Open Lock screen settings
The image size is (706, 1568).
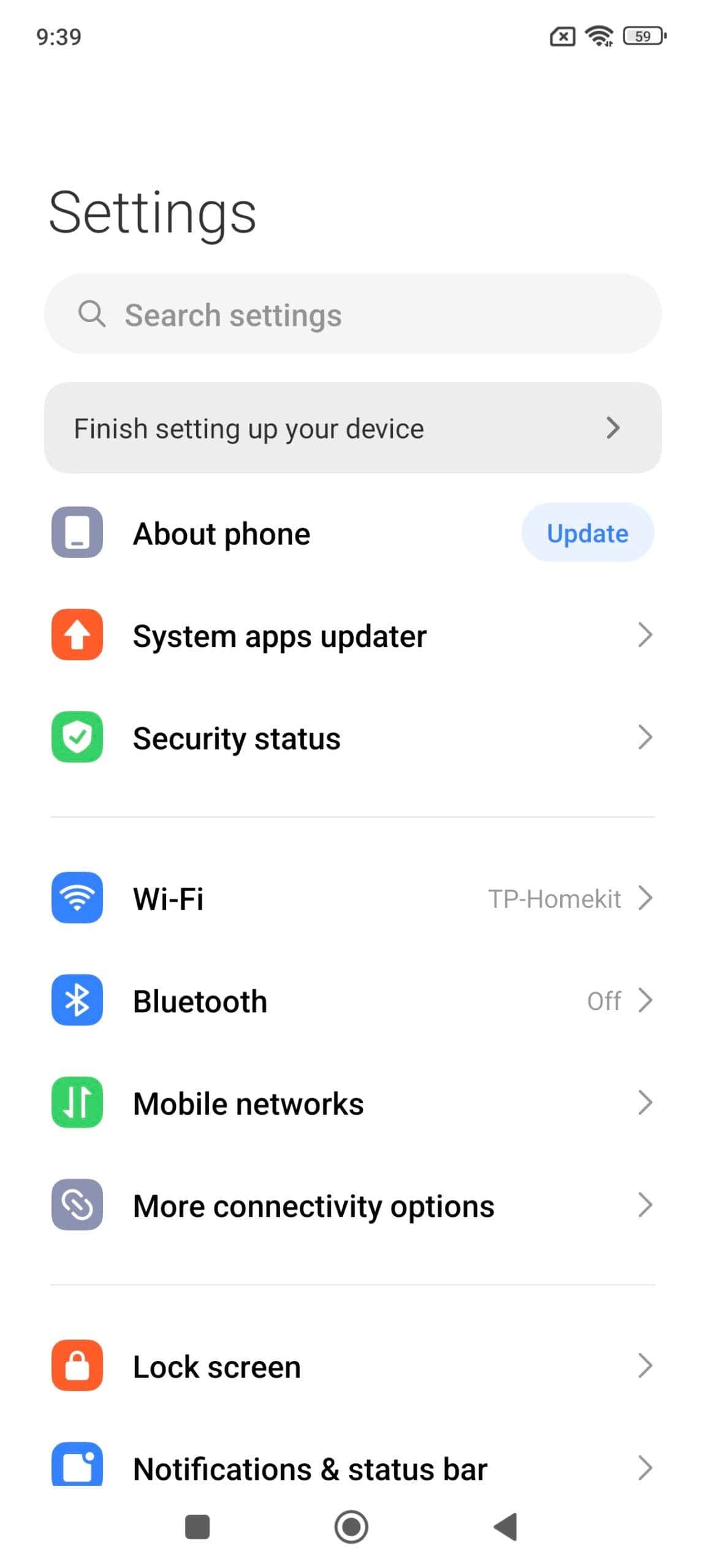pyautogui.click(x=352, y=1365)
